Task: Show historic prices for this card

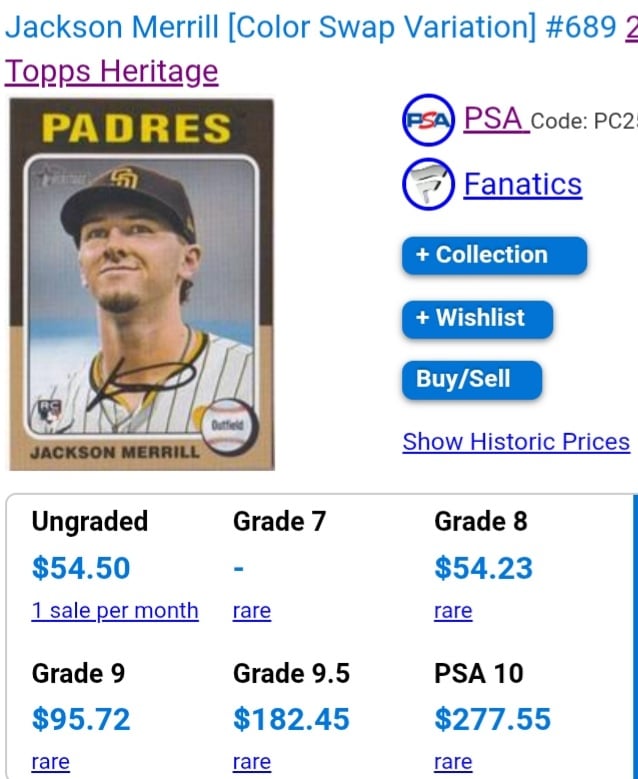Action: tap(516, 442)
